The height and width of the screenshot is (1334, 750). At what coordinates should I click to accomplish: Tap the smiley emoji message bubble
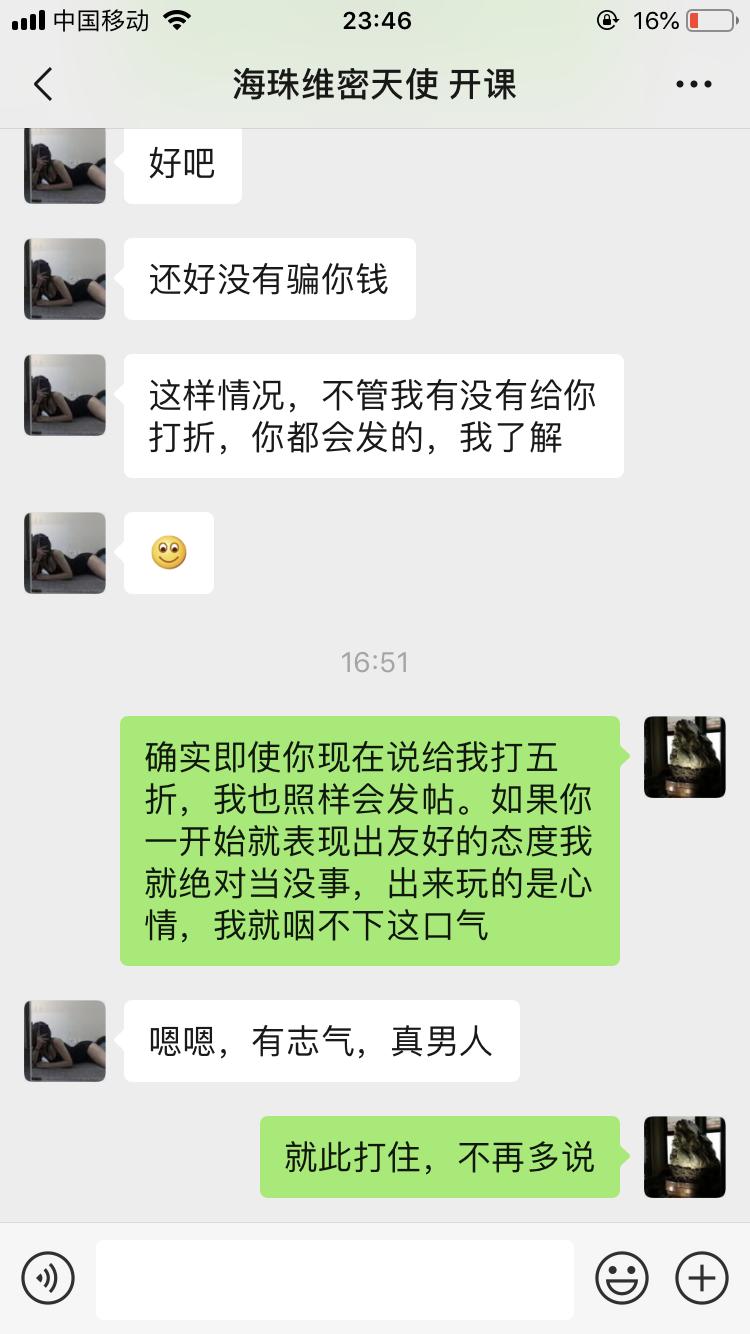pyautogui.click(x=168, y=553)
